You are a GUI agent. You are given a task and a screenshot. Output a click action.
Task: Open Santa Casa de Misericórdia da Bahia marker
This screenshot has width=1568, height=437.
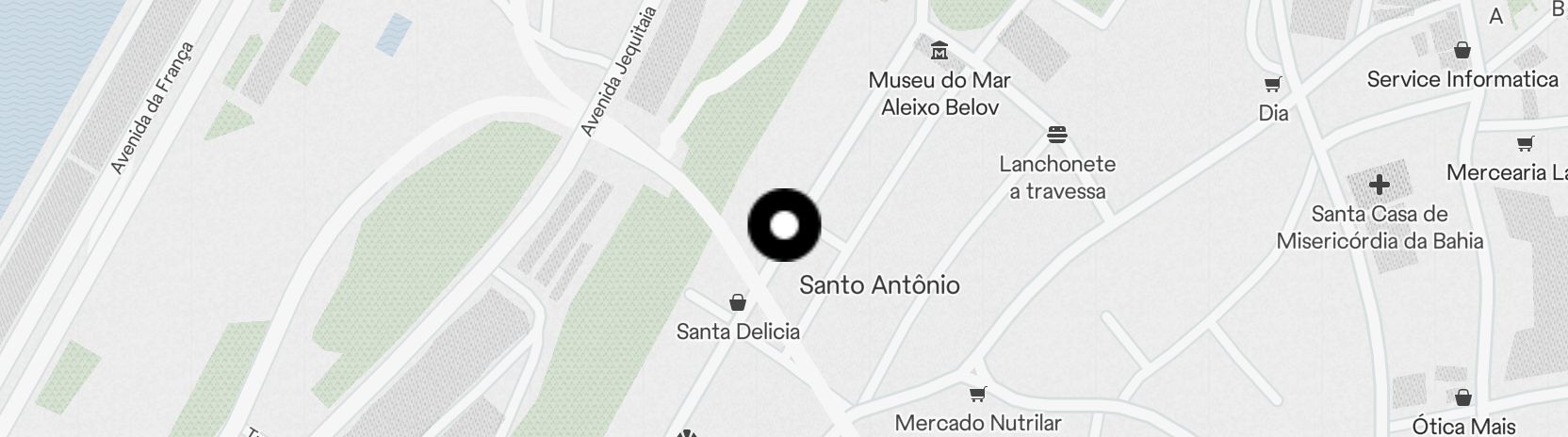click(x=1379, y=184)
